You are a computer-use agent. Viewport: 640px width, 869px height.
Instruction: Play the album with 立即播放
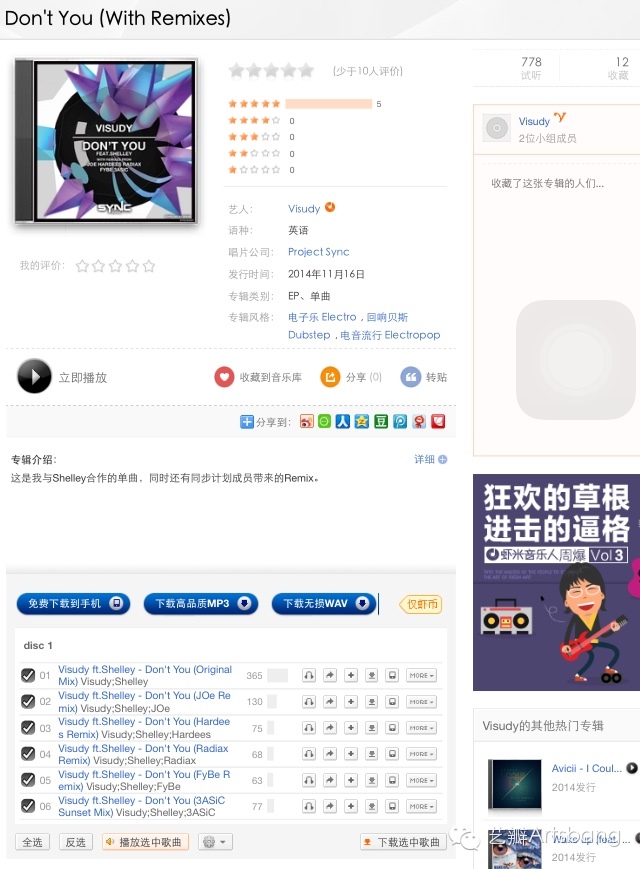click(35, 377)
